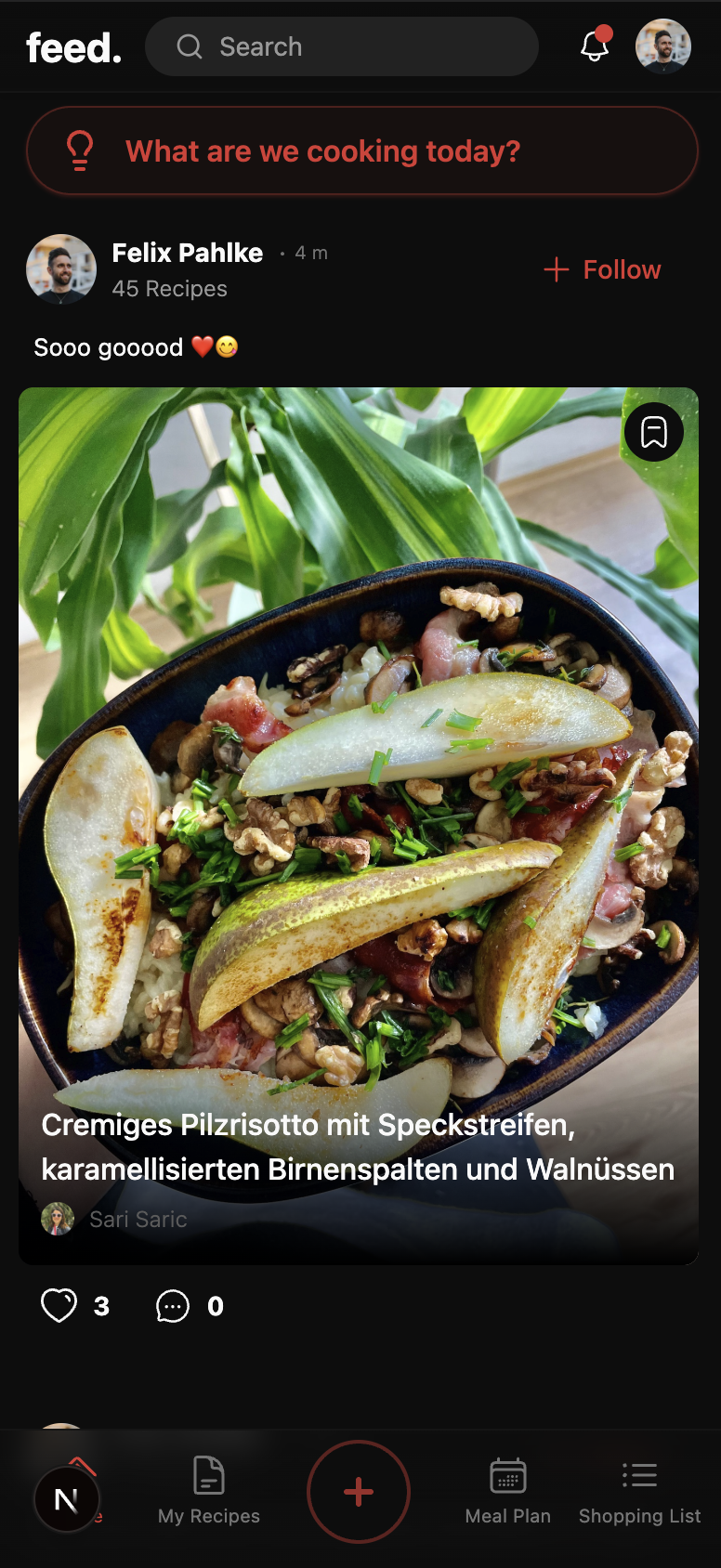Tap the feed. logo
The image size is (721, 1568).
pos(72,46)
